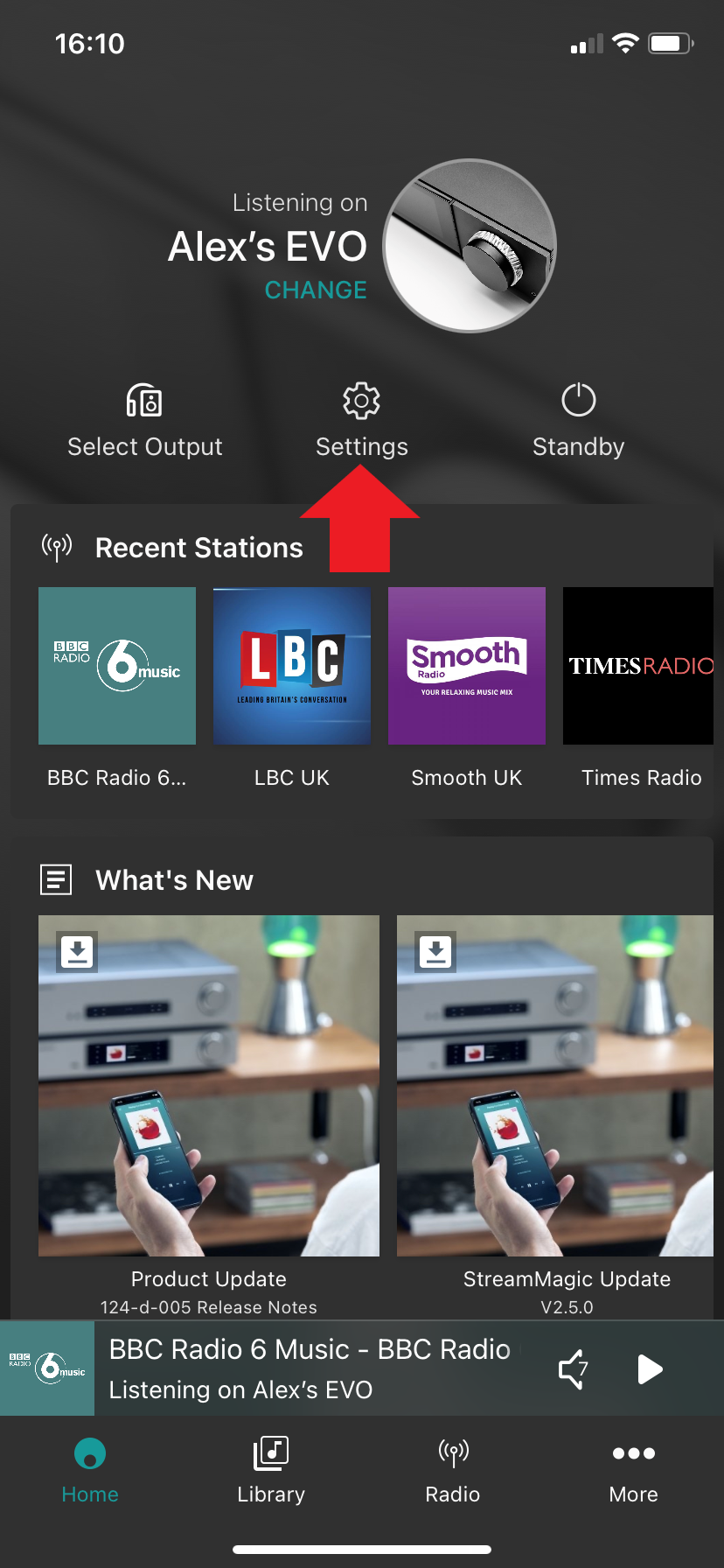The image size is (724, 1568).
Task: Go to the Radio tab
Action: 453,1469
